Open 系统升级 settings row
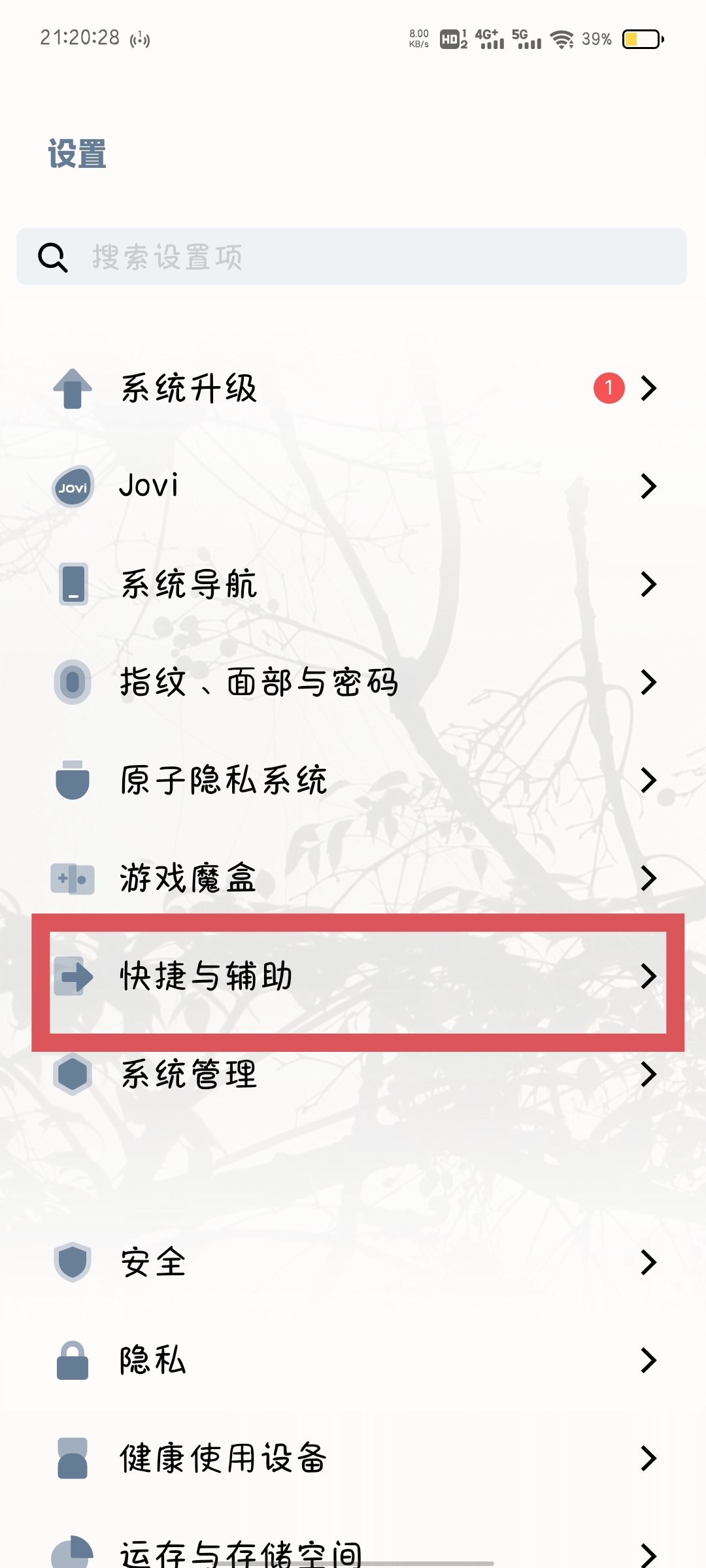This screenshot has height=1568, width=706. tap(353, 388)
